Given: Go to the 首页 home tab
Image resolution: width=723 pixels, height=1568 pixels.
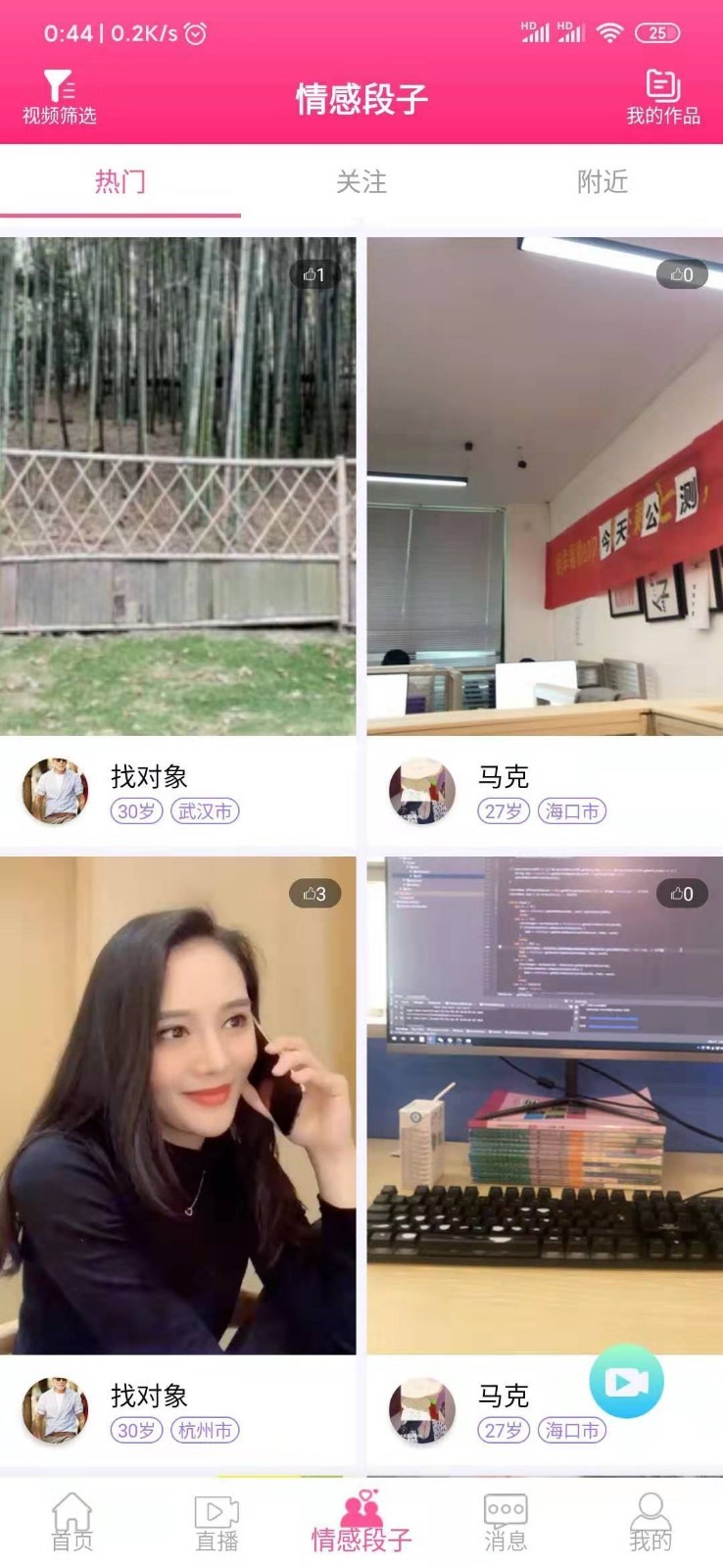Looking at the screenshot, I should point(72,1523).
